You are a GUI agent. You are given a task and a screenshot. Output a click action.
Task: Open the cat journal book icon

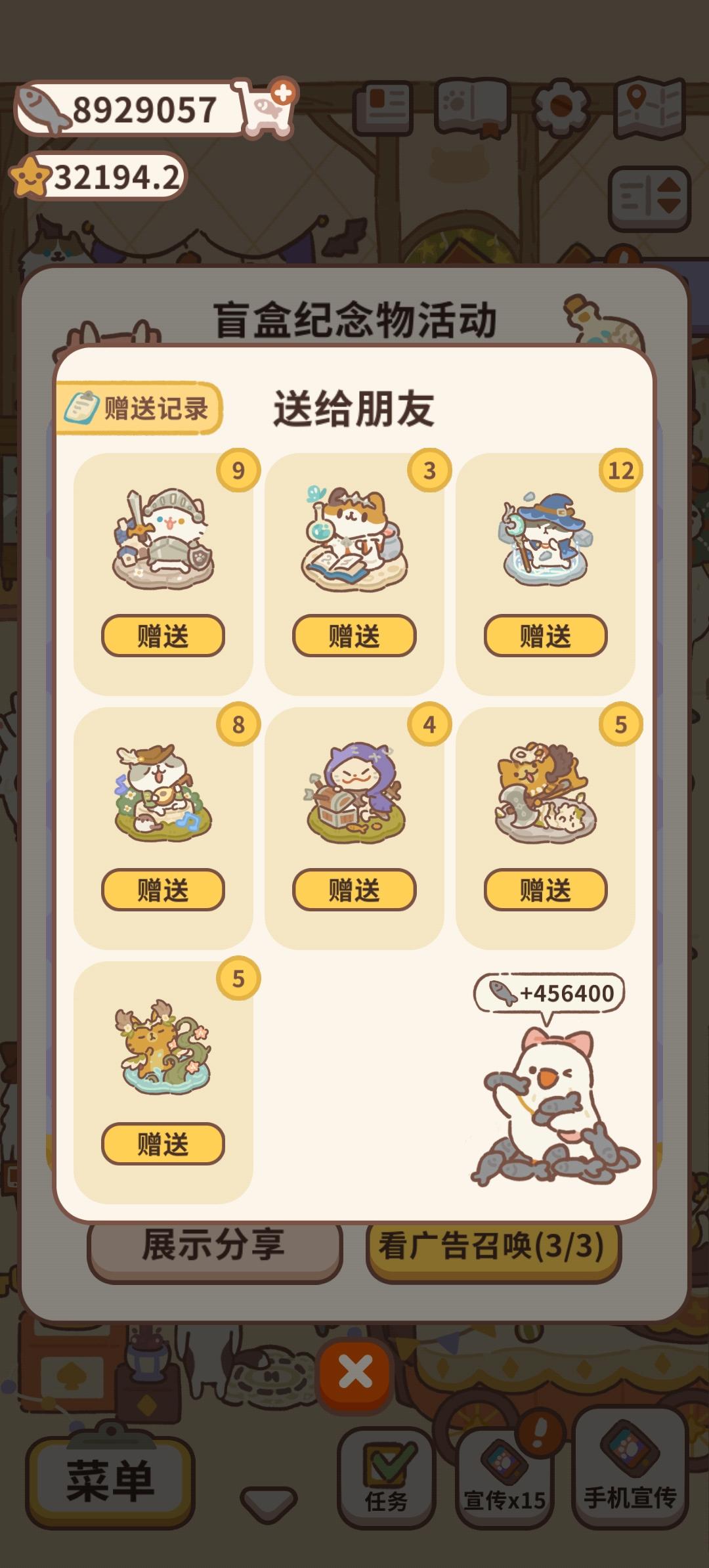click(x=473, y=107)
